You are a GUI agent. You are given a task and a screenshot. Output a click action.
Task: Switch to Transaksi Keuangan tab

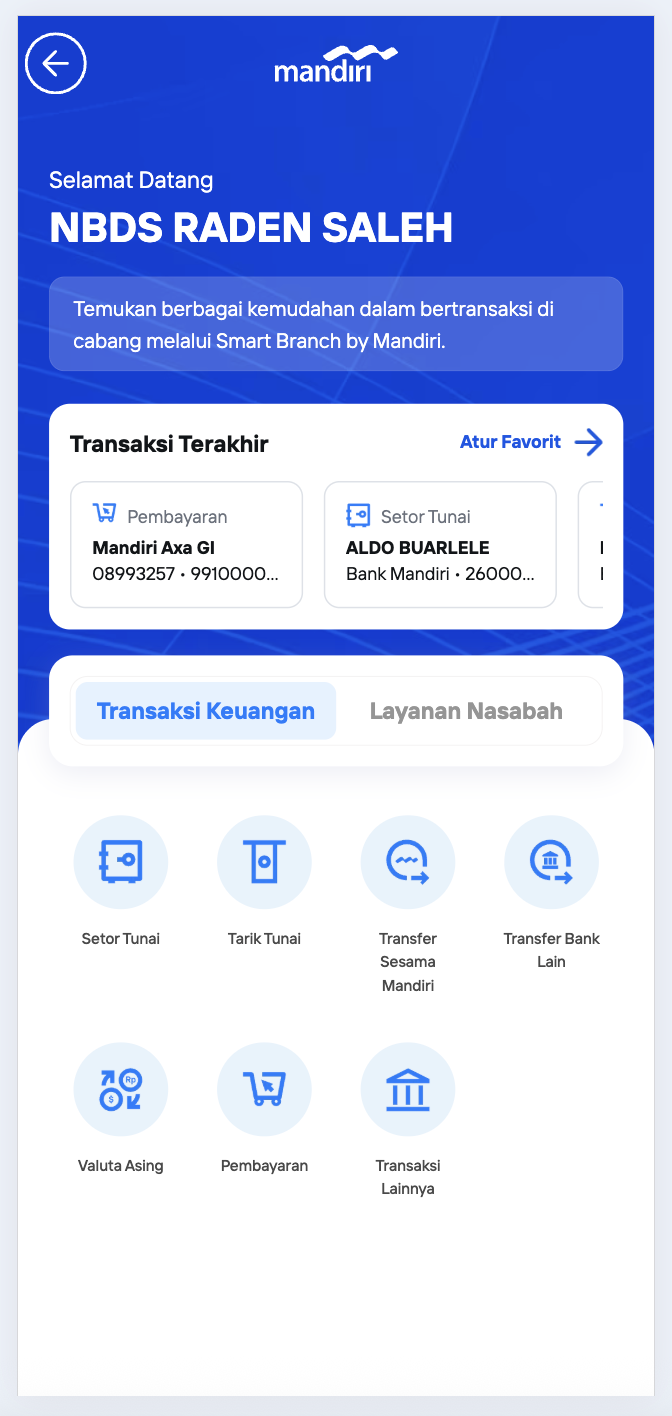click(x=206, y=712)
